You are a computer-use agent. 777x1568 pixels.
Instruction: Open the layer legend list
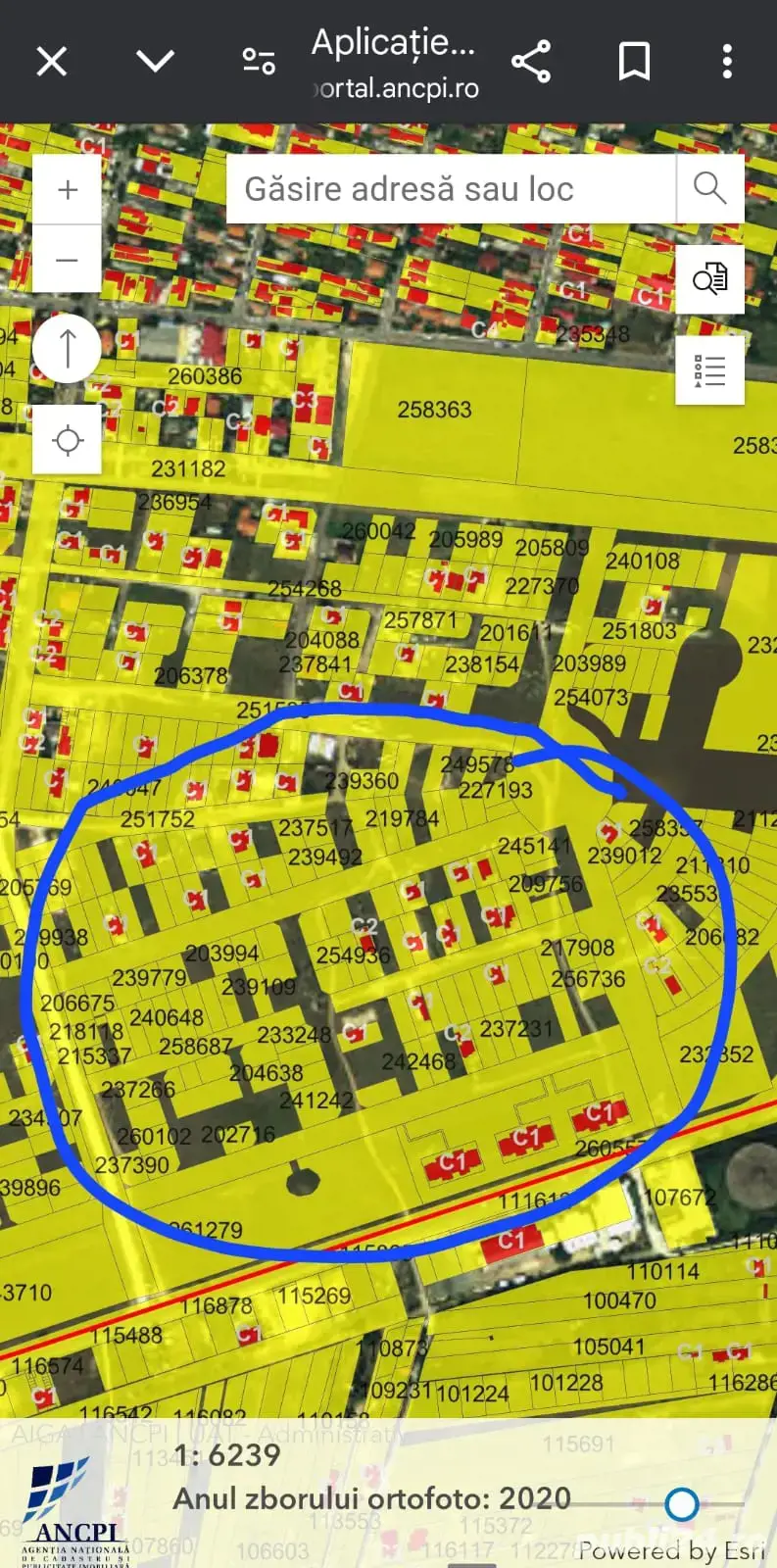tap(709, 370)
